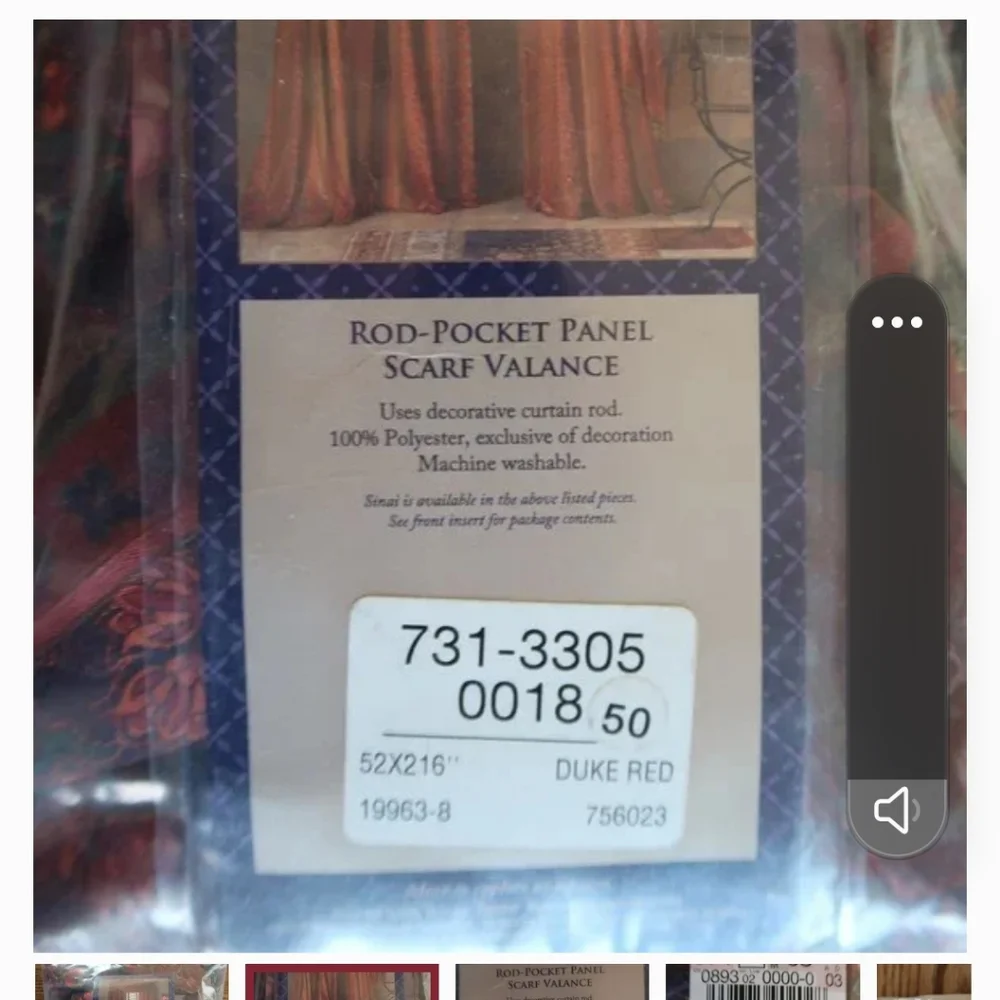Image resolution: width=1000 pixels, height=1000 pixels.
Task: View the Rod-Pocket Panel Scarf Valance thumbnail
Action: click(552, 982)
